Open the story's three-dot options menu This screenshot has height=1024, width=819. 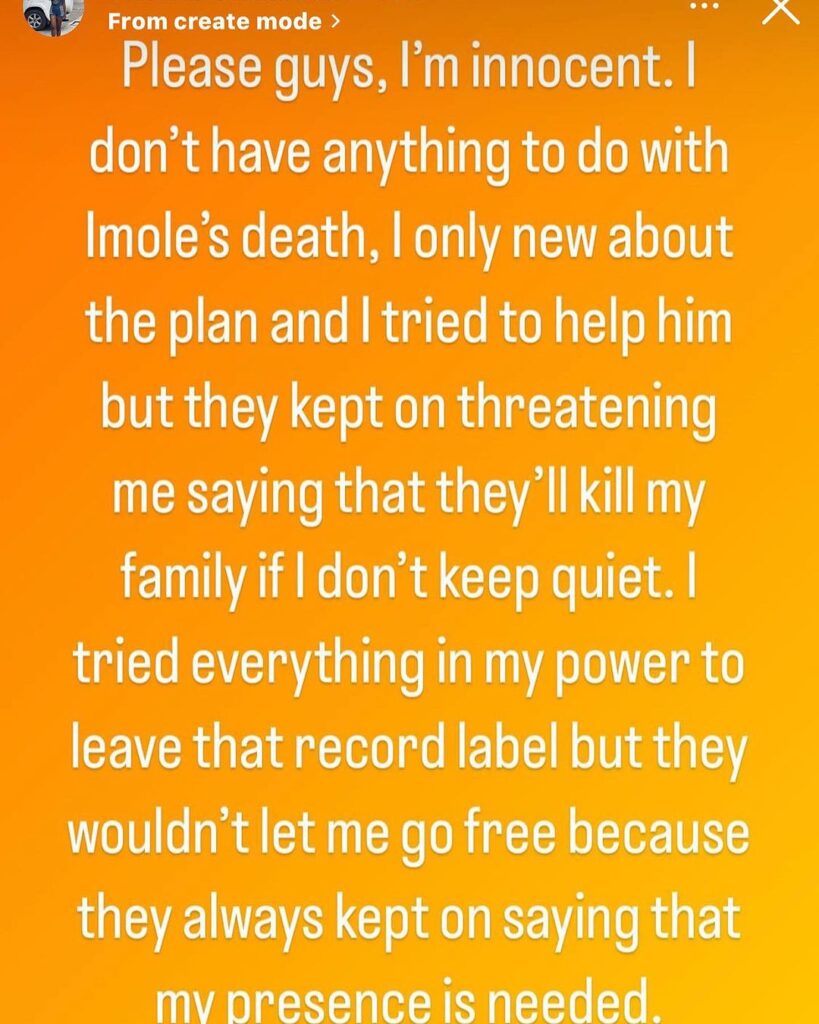tap(704, 6)
